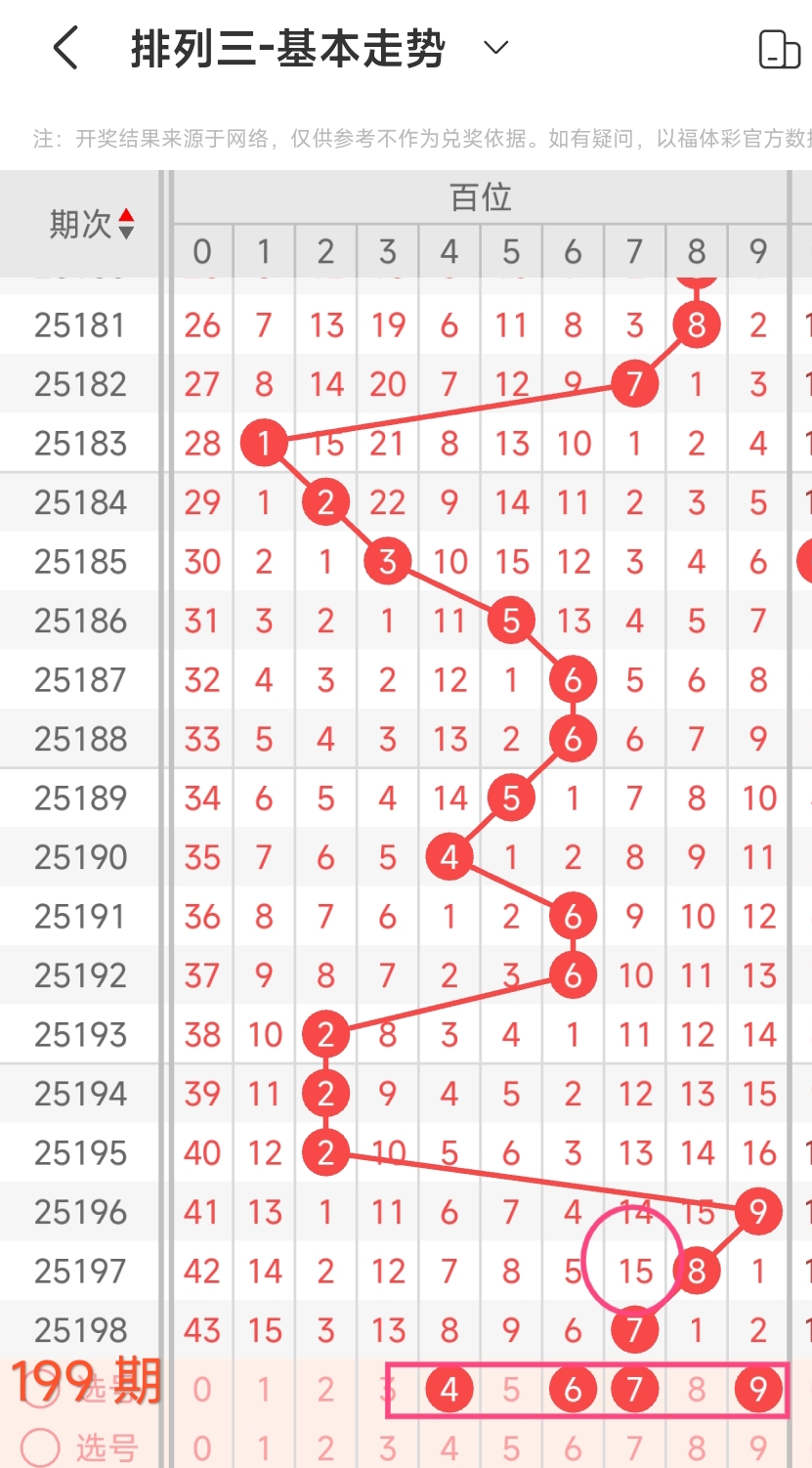Deselect highlighted 4 in the first 选号 row

(449, 1389)
